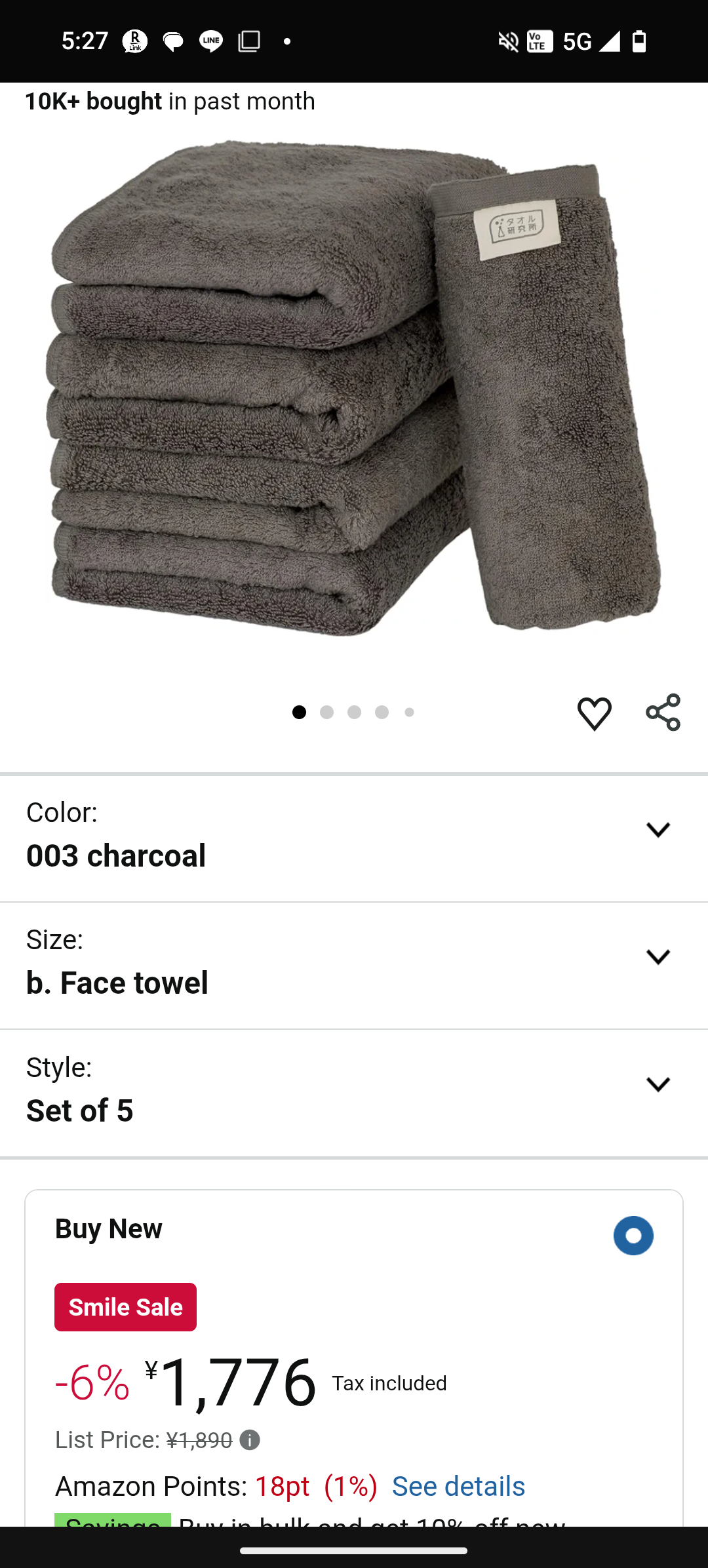Change the Style Set of 5 option
This screenshot has height=1568, width=708.
click(x=658, y=1084)
